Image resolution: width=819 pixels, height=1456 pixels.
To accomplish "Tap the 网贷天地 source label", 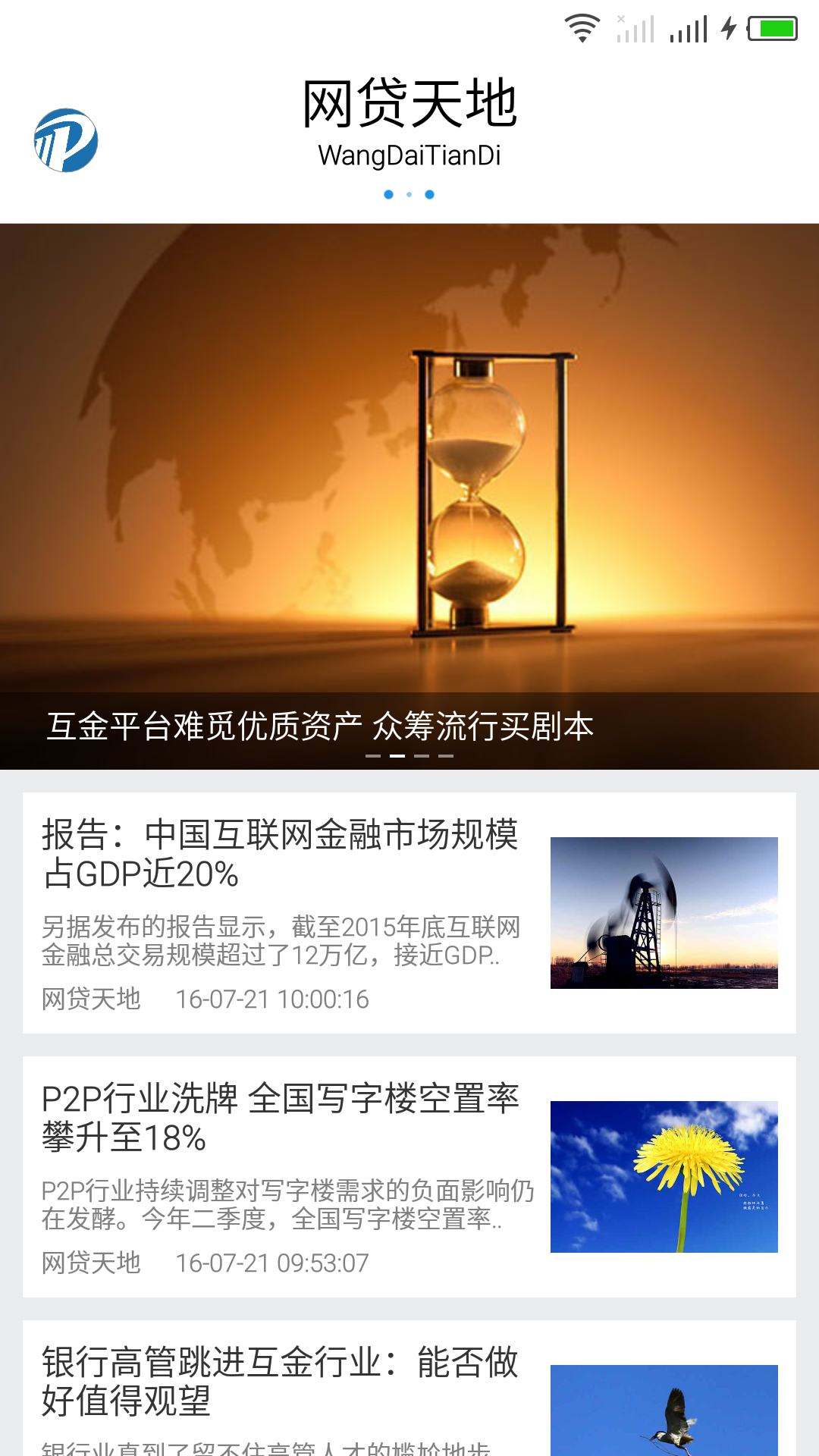I will point(91,999).
